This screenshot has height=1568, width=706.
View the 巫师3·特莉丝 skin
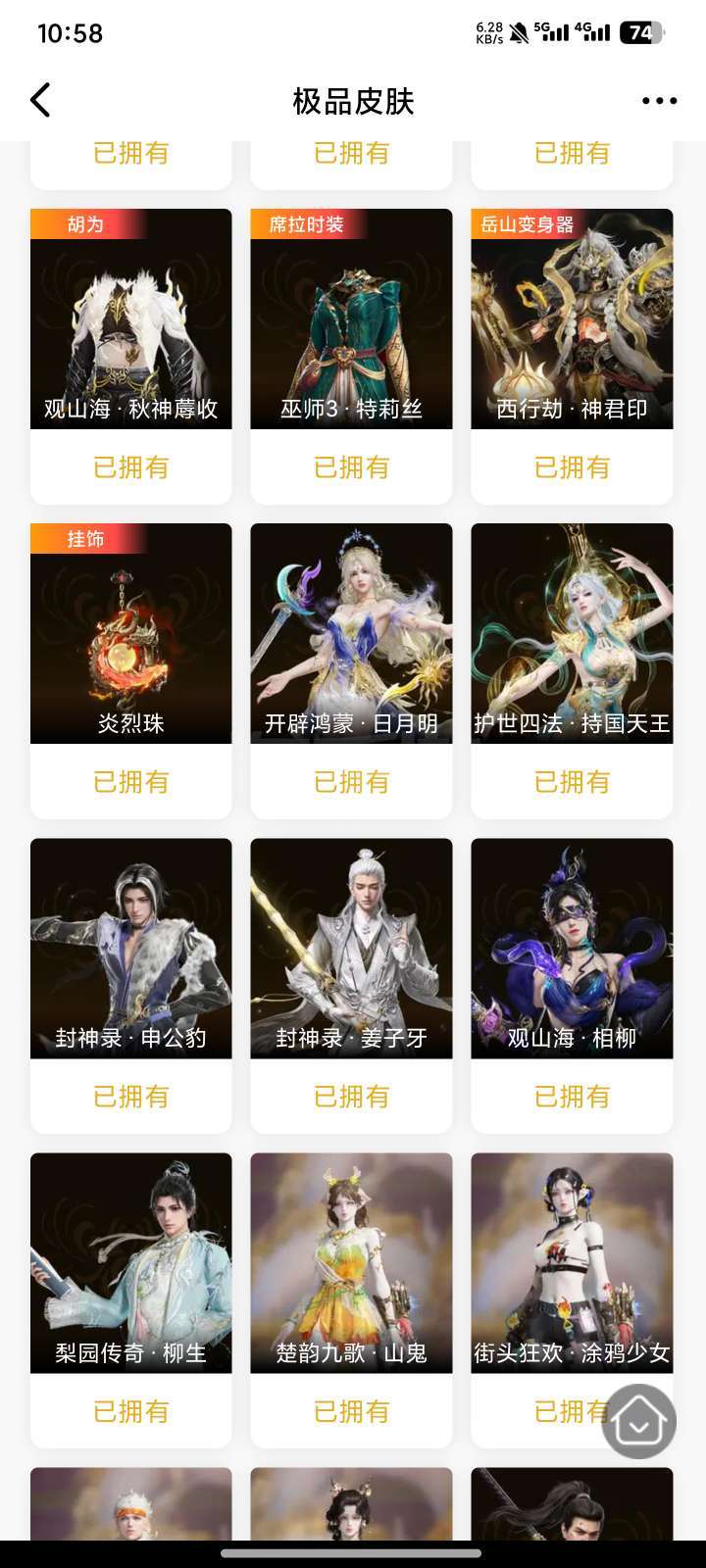pos(351,319)
